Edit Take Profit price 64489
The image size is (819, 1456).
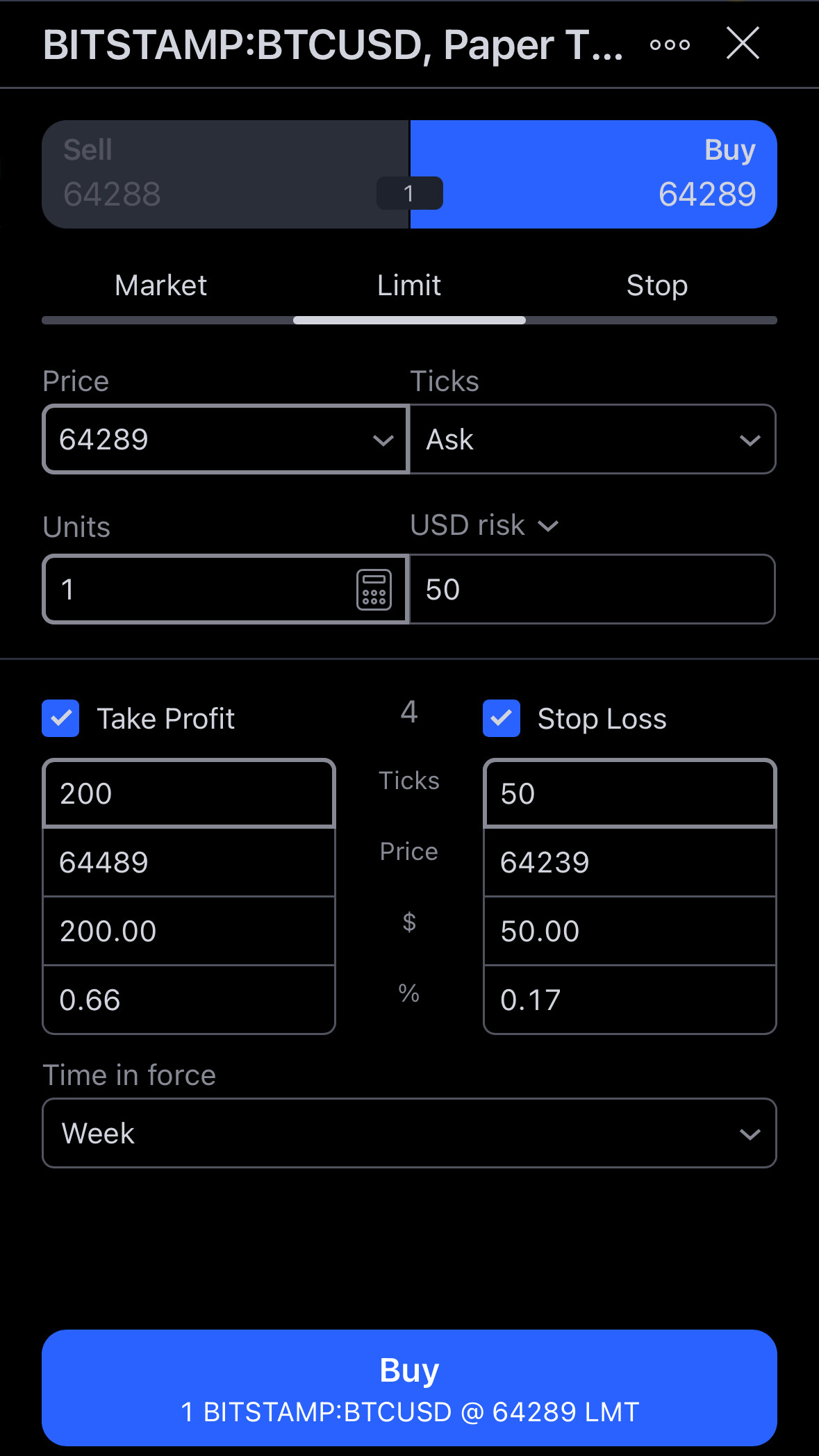coord(189,862)
